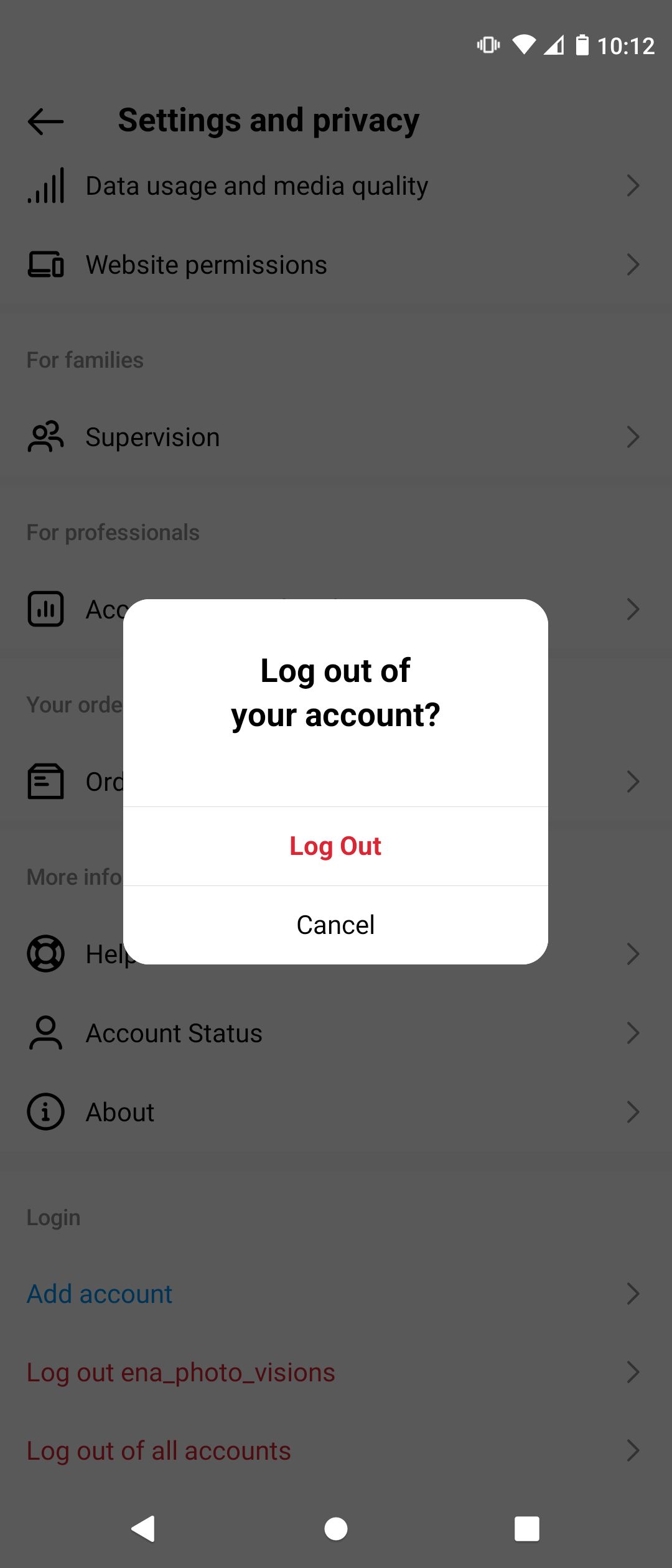
Task: Select the Data usage and media quality icon
Action: click(x=46, y=185)
